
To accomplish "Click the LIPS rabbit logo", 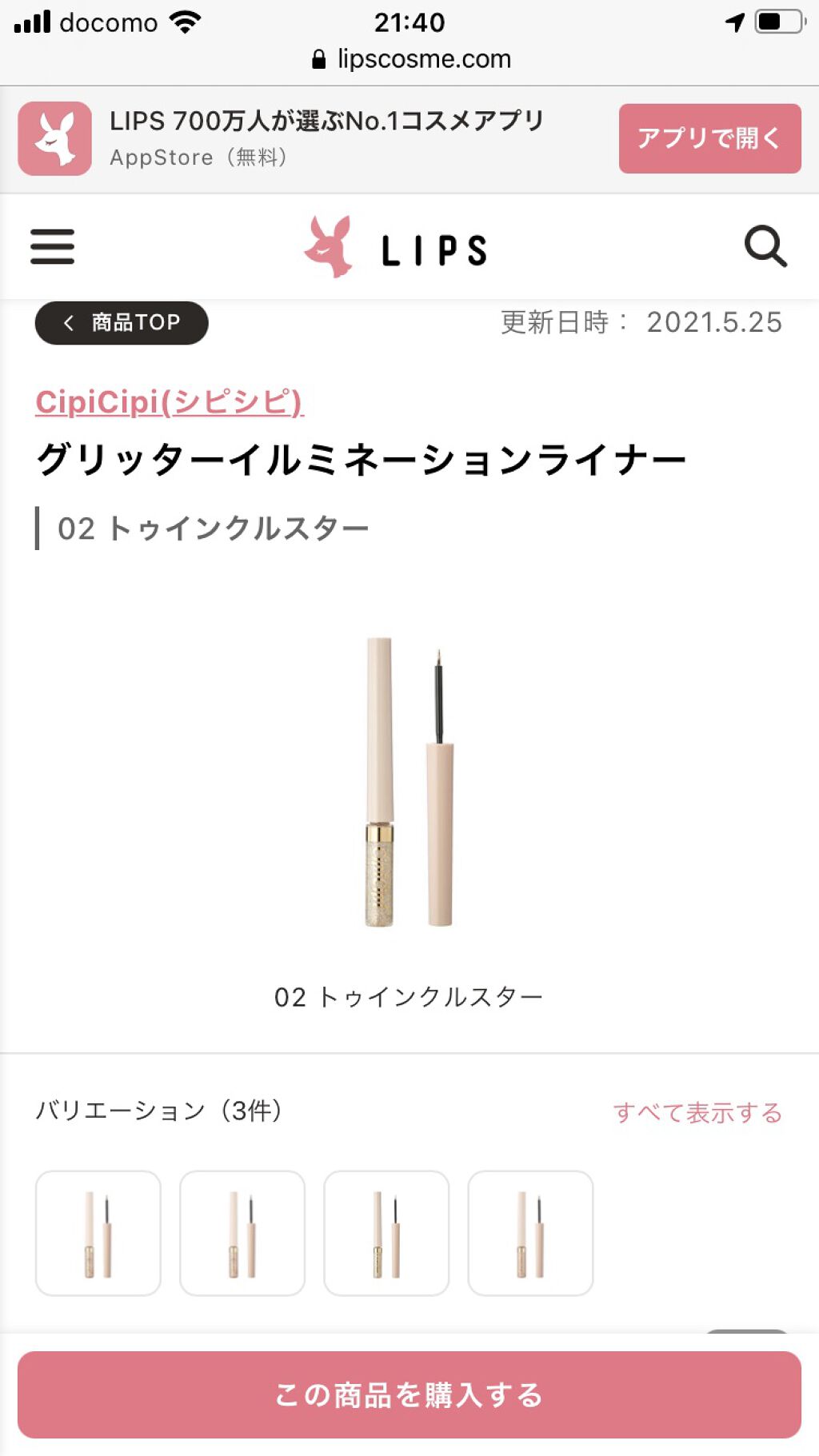I will pyautogui.click(x=328, y=246).
